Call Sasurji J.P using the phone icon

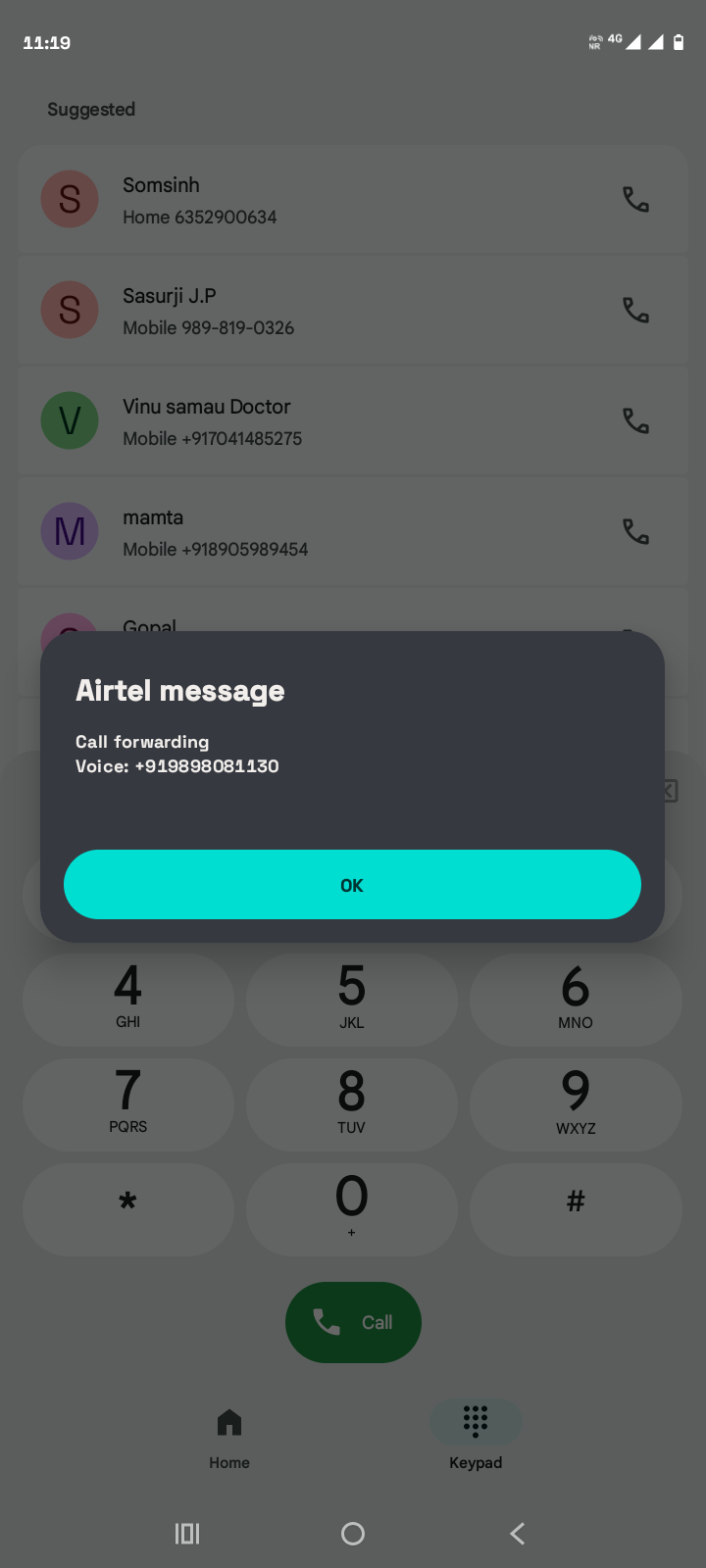(635, 311)
